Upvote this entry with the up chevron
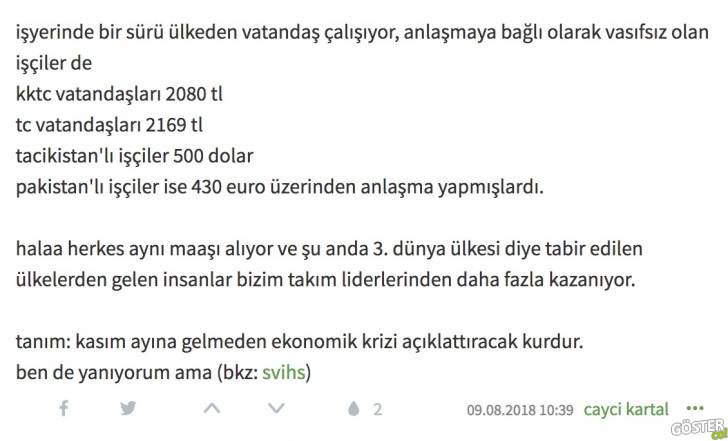This screenshot has height=441, width=728. tap(211, 409)
